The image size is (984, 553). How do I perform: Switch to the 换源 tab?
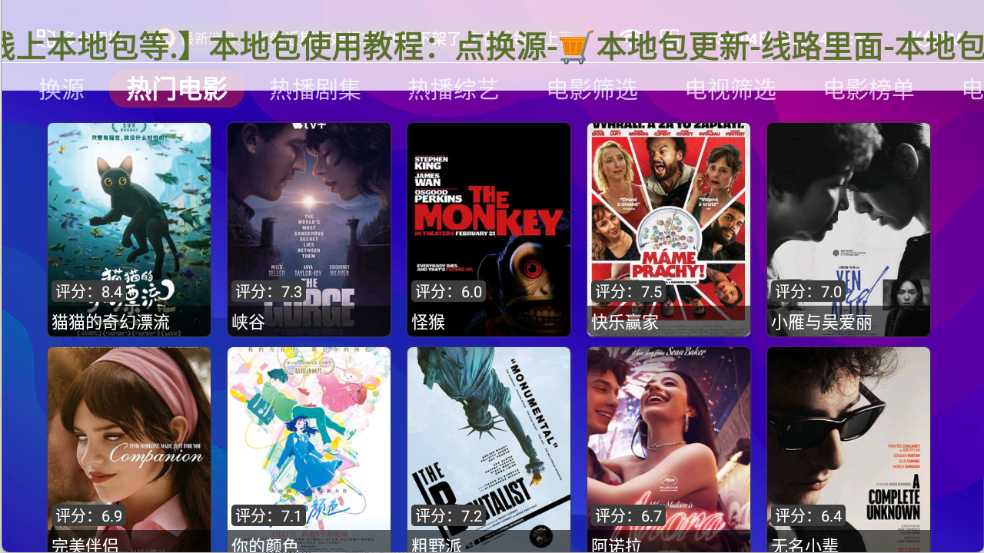point(61,90)
